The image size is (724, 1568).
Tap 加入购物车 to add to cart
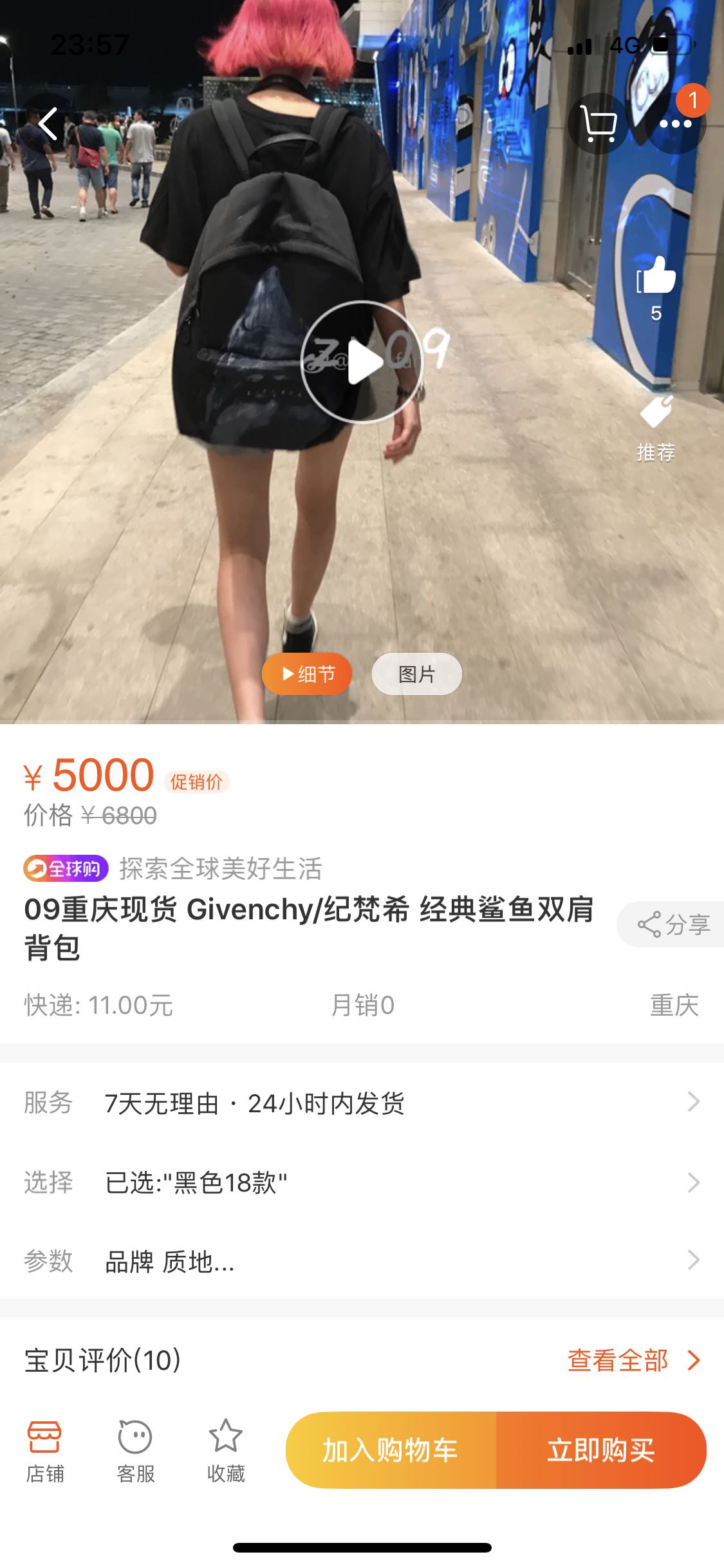391,1450
